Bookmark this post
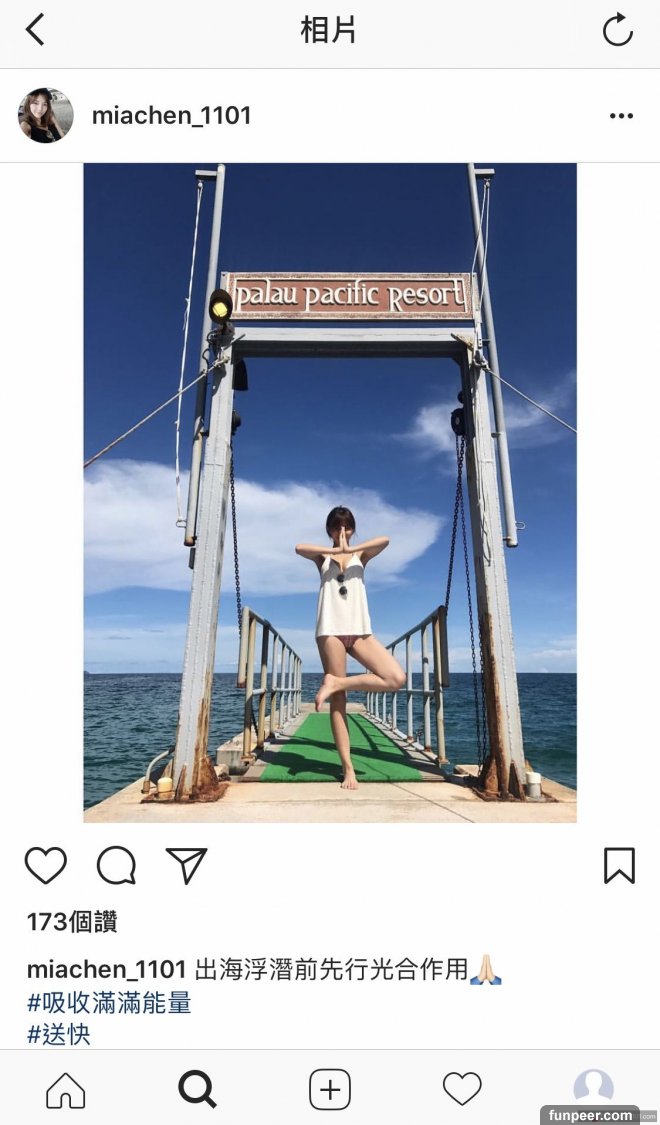This screenshot has width=660, height=1125. [619, 866]
